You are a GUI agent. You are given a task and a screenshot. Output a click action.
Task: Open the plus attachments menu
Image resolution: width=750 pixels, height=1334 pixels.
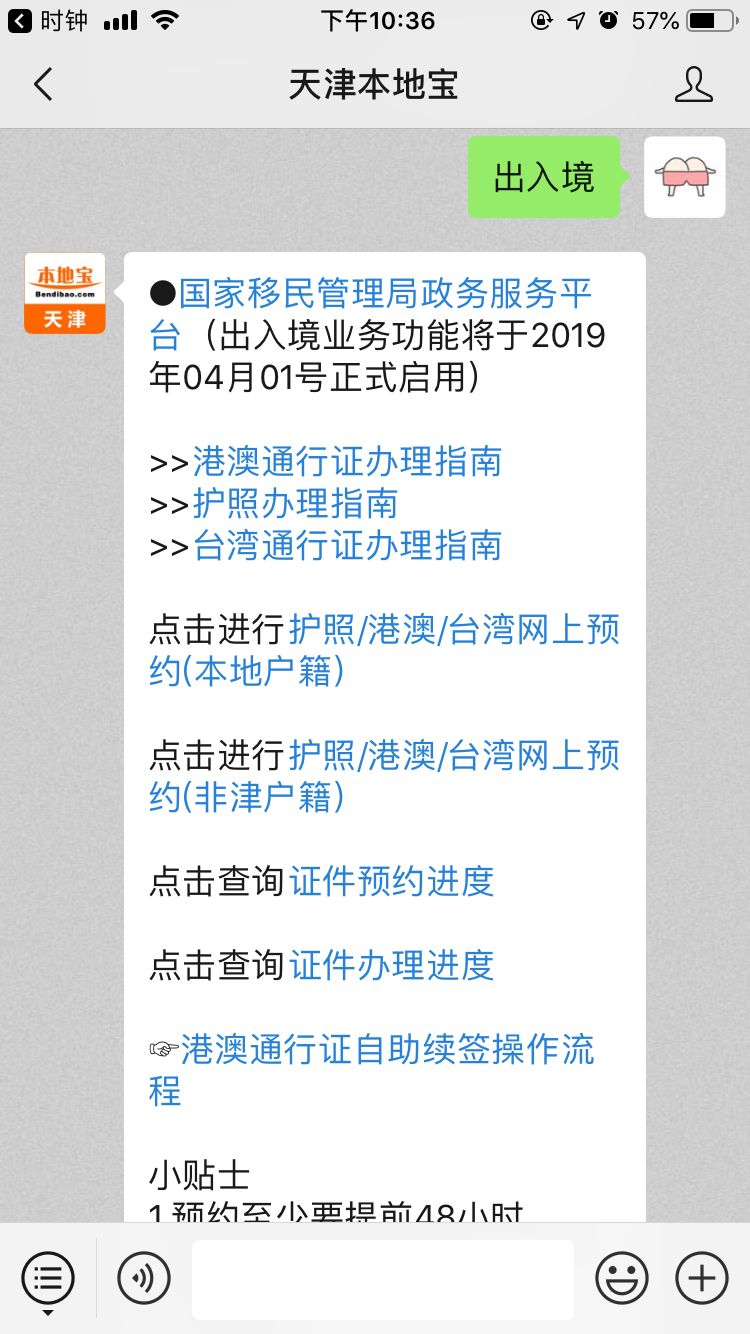coord(702,1278)
